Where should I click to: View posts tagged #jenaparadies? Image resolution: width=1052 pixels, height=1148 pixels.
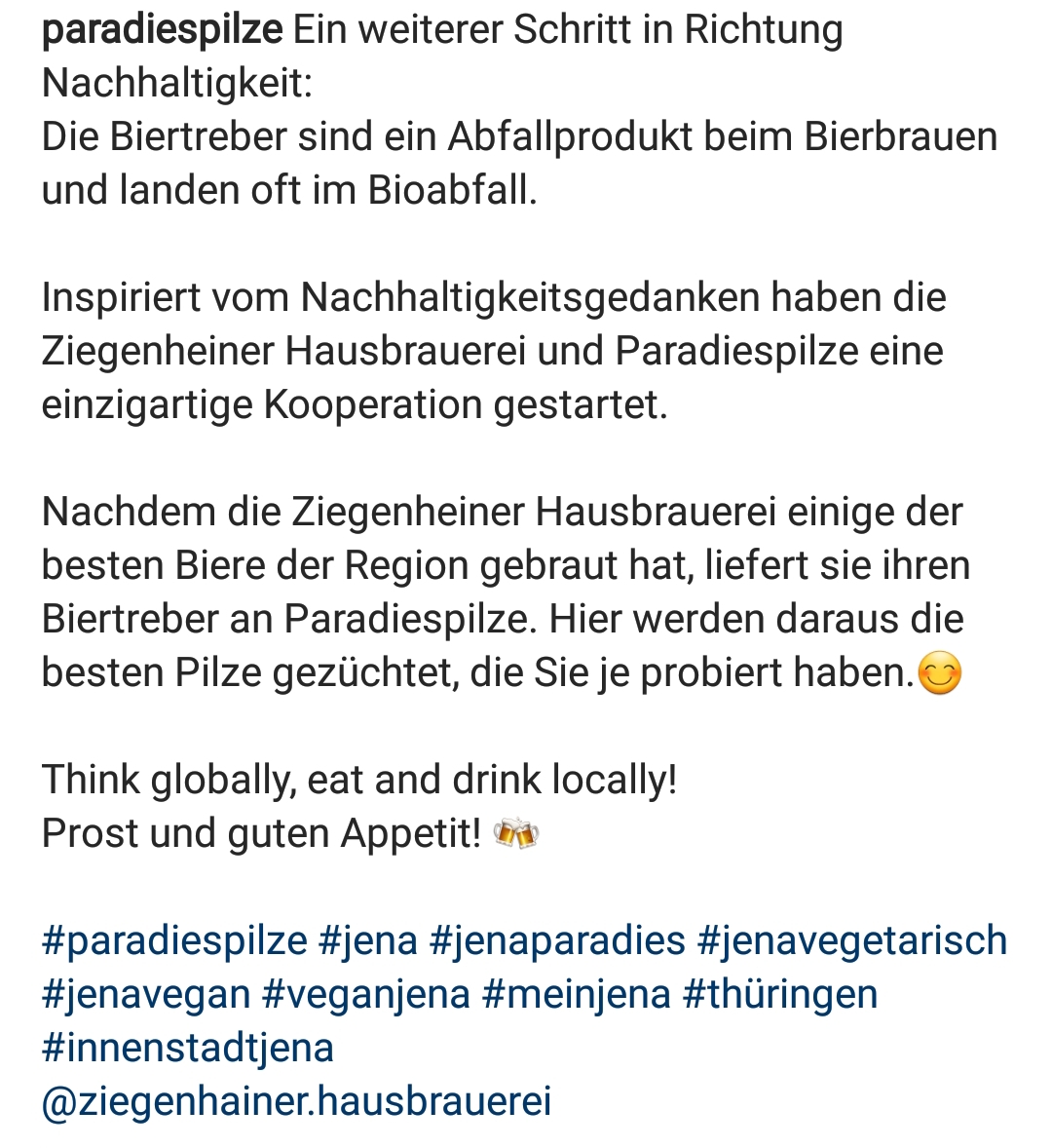click(x=557, y=941)
